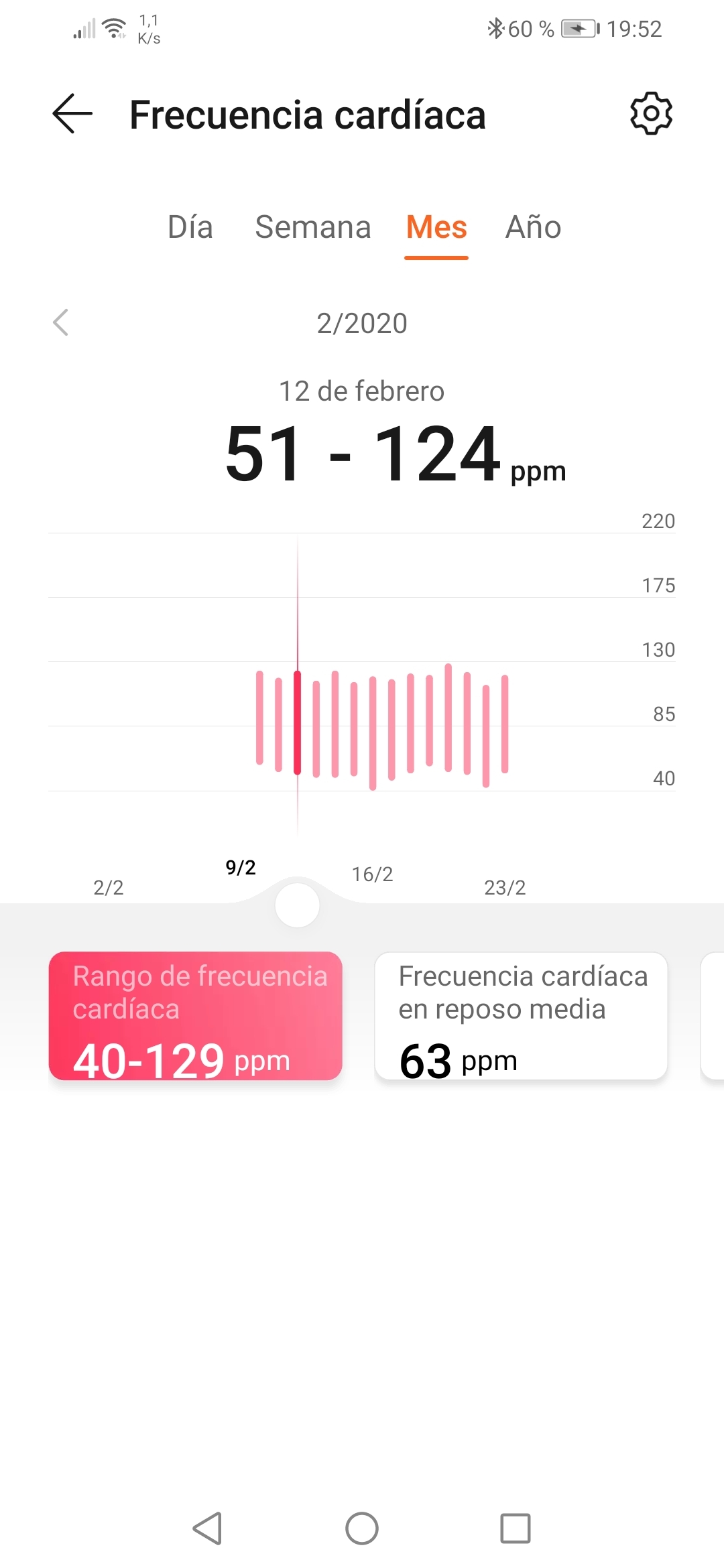Open heart rate settings gear

tap(650, 114)
